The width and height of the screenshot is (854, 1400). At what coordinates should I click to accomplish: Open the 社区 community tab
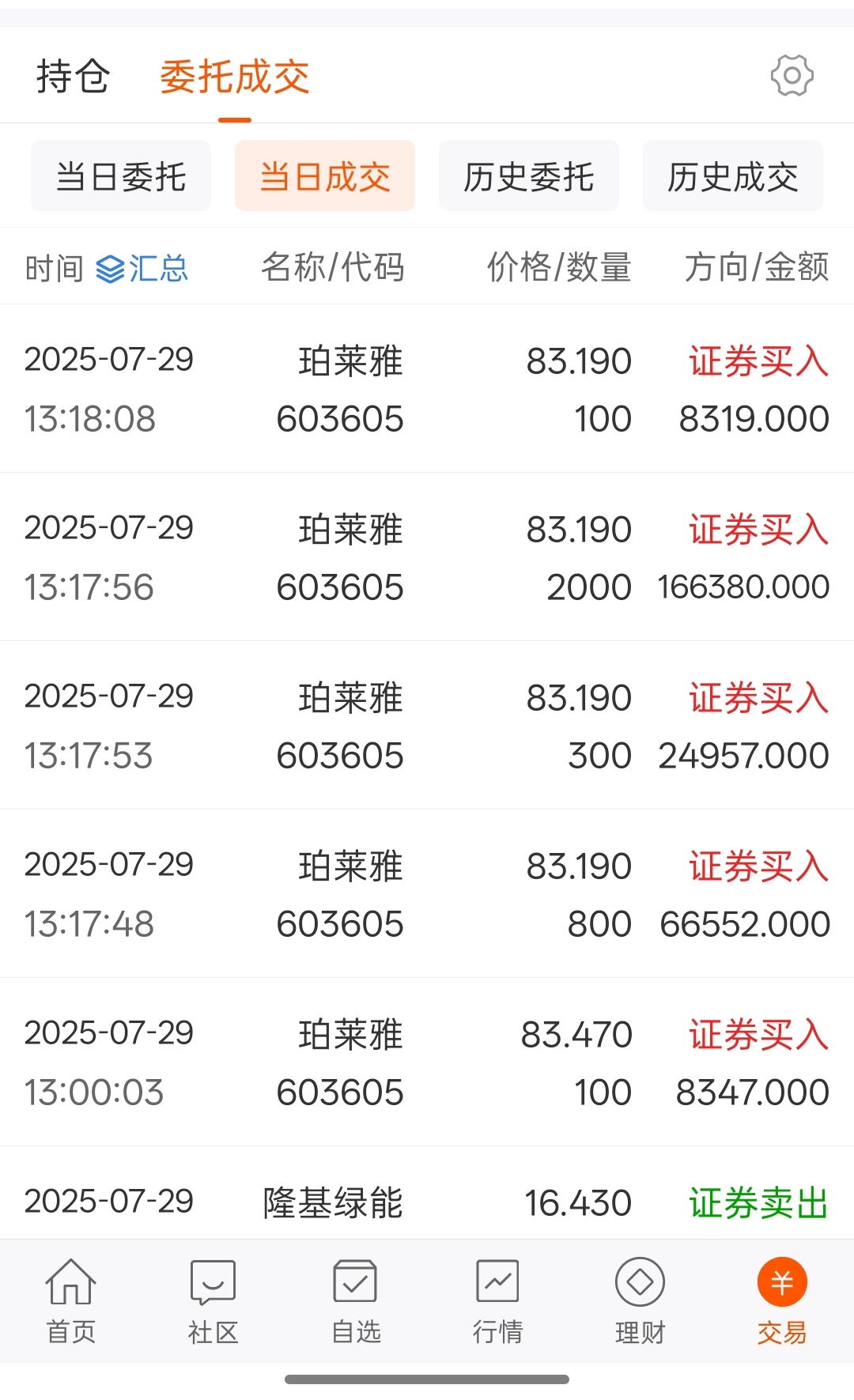(x=213, y=1300)
